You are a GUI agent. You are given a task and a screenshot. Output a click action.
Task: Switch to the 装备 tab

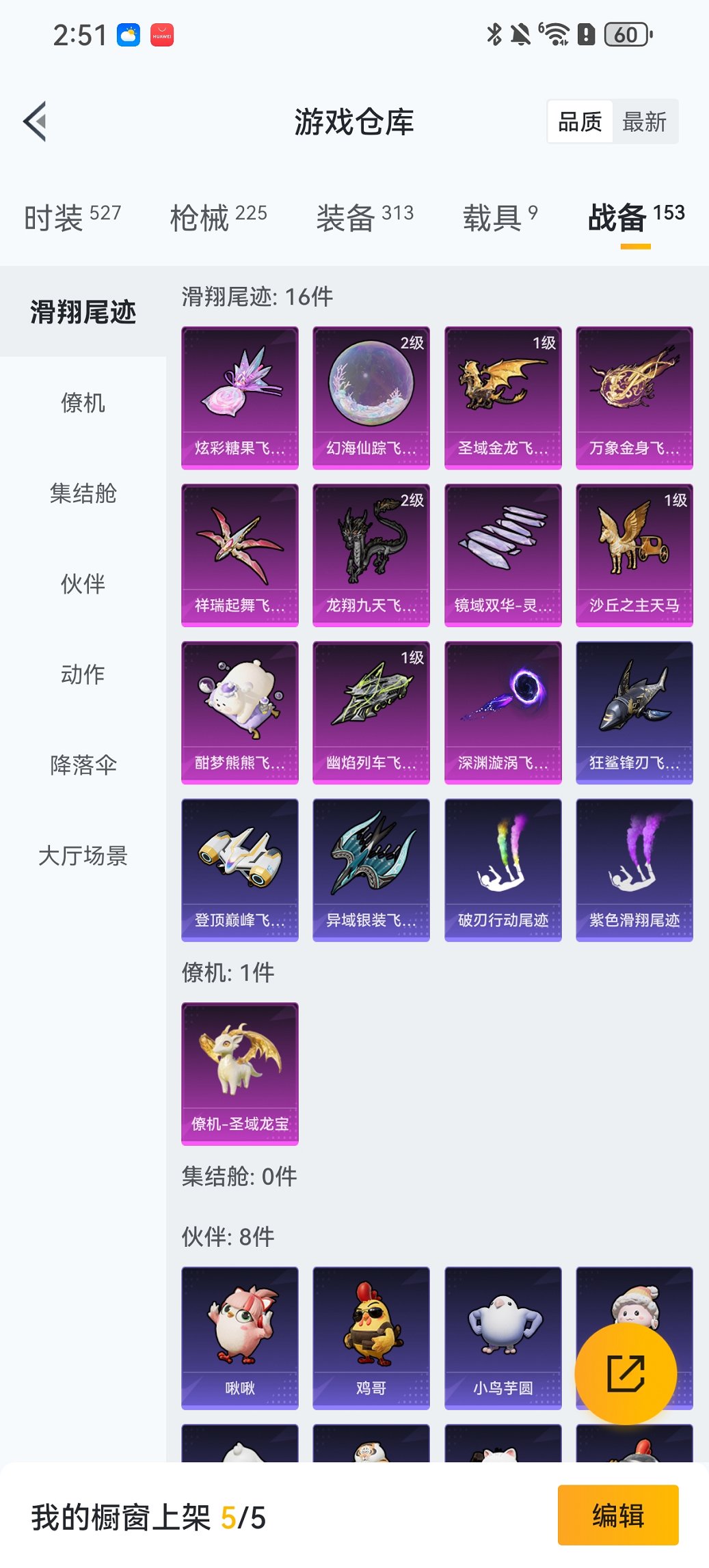click(x=364, y=217)
